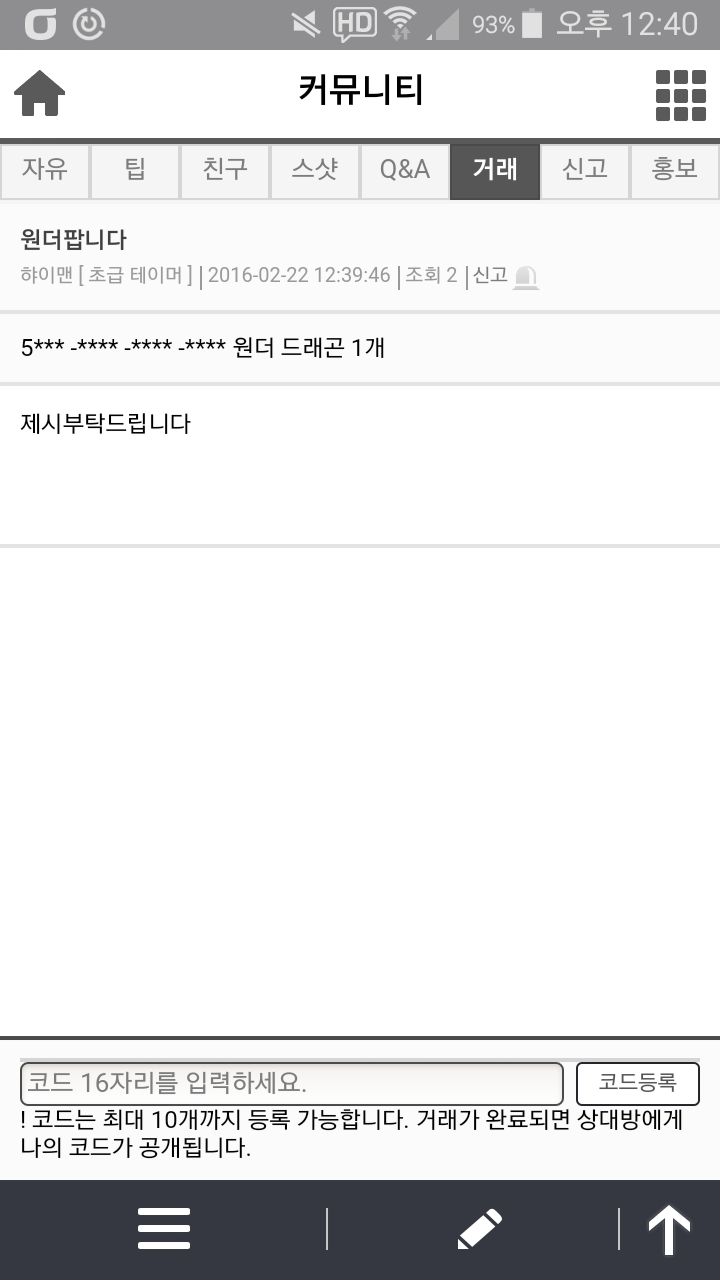Switch to the 스샷 tab
Image resolution: width=720 pixels, height=1280 pixels.
click(315, 170)
